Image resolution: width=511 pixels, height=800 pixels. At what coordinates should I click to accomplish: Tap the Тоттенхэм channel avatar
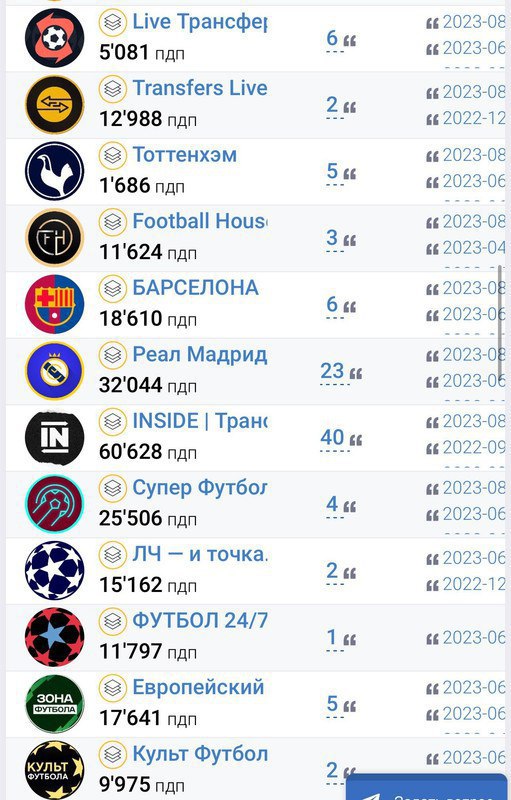point(55,171)
